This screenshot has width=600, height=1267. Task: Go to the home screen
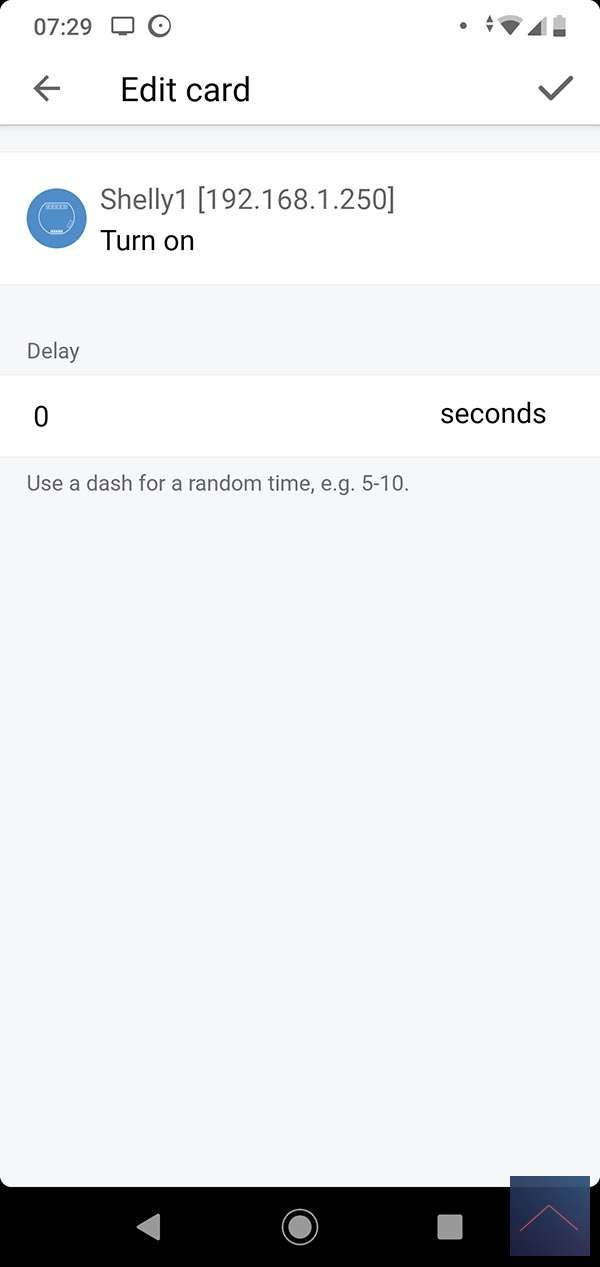tap(299, 1226)
